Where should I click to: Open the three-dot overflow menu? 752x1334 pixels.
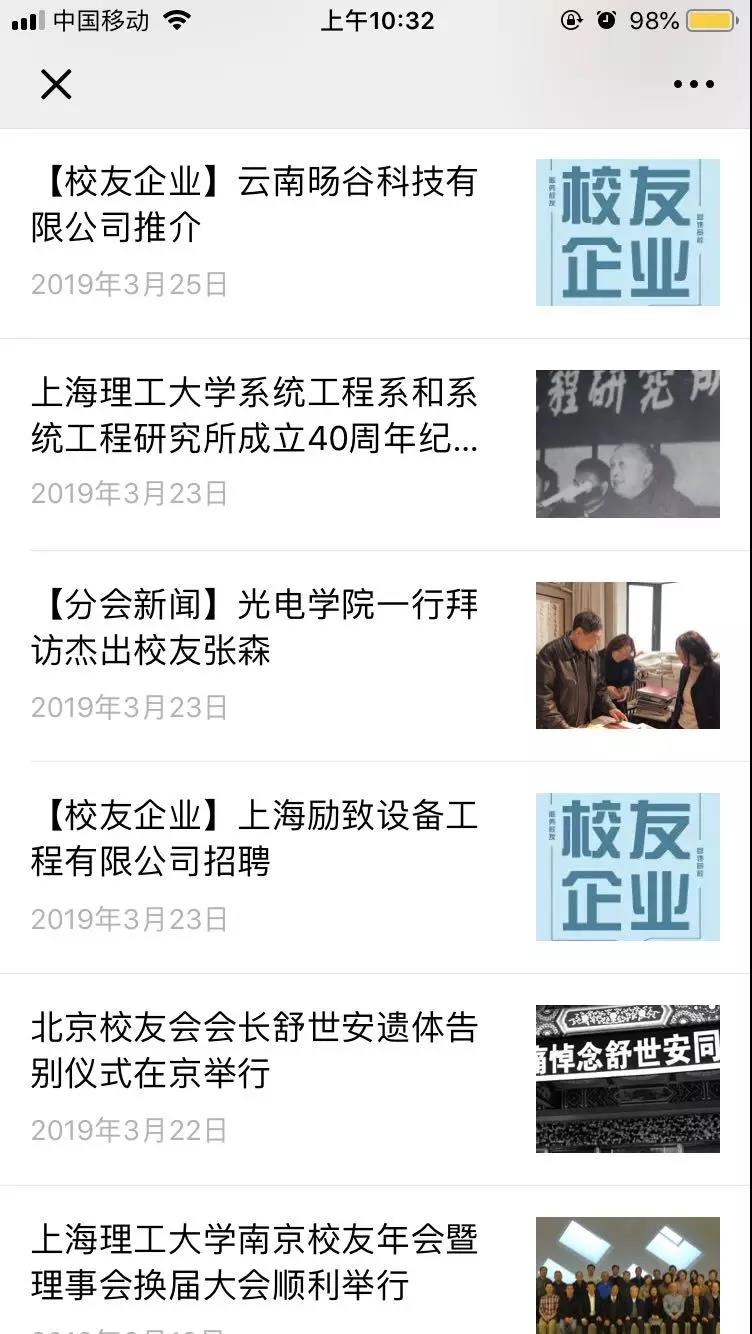tap(693, 85)
